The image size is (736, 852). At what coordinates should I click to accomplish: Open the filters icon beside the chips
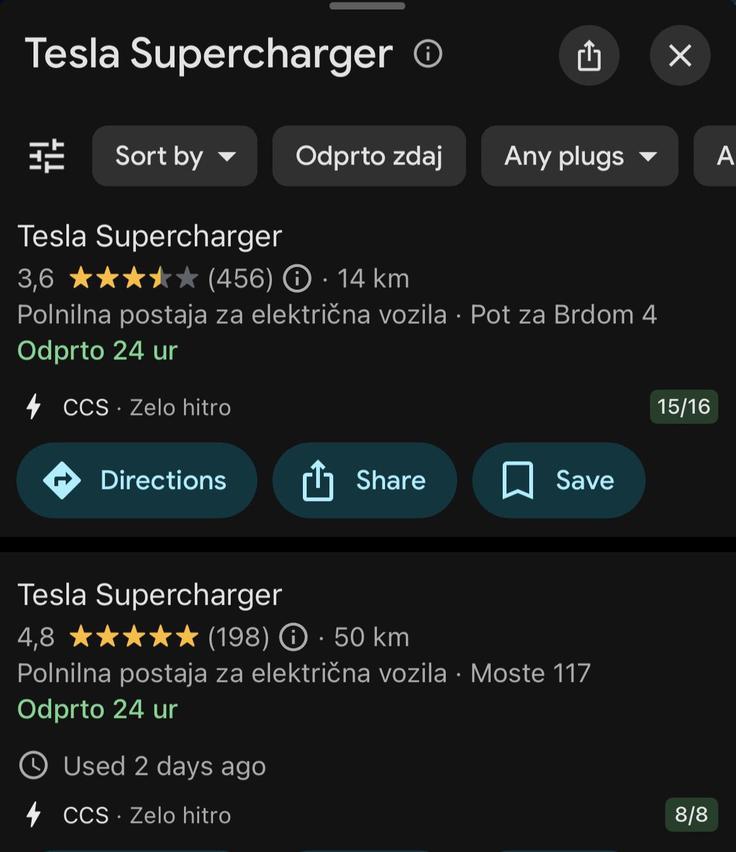(45, 156)
